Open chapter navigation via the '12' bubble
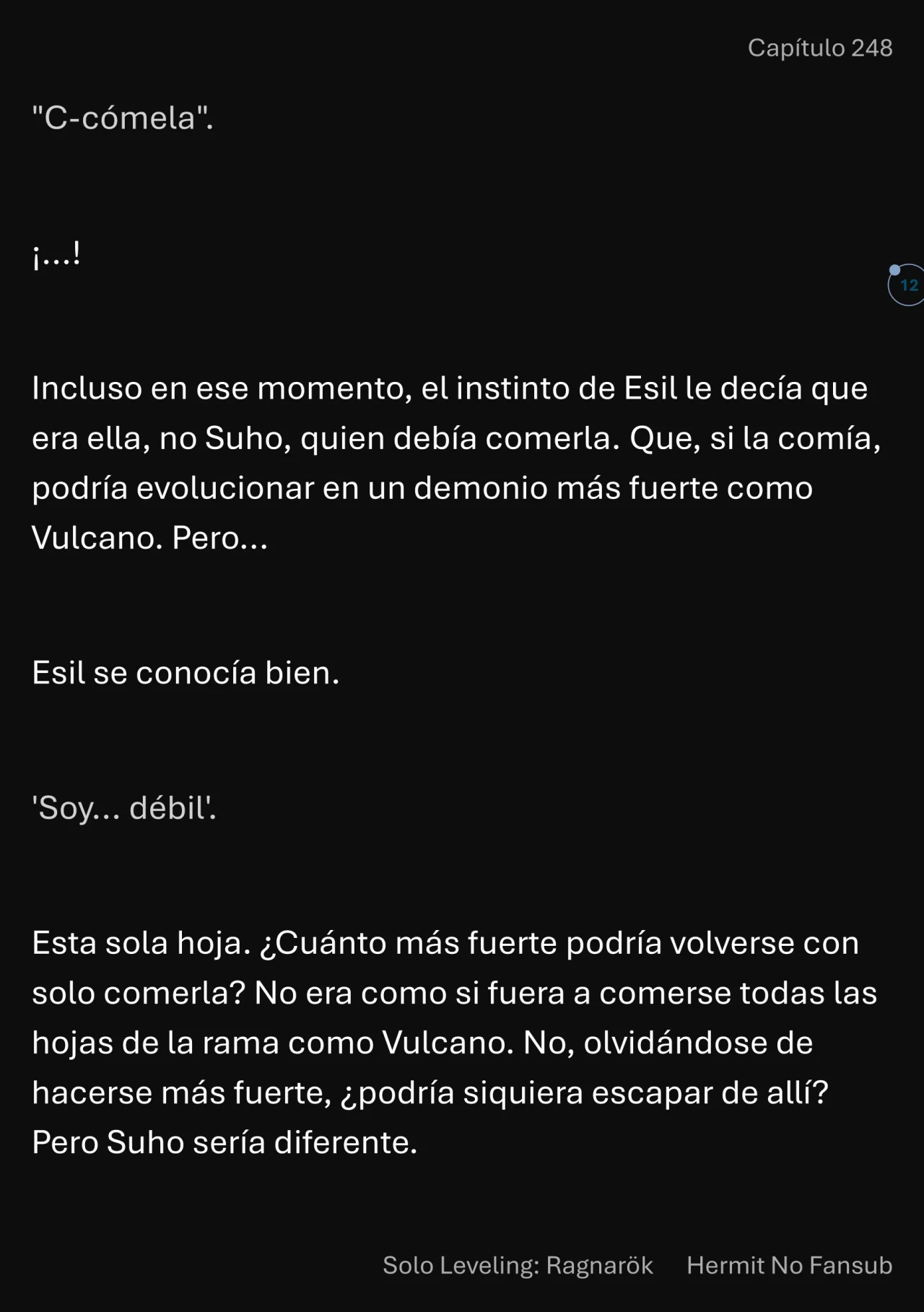924x1312 pixels. tap(908, 285)
